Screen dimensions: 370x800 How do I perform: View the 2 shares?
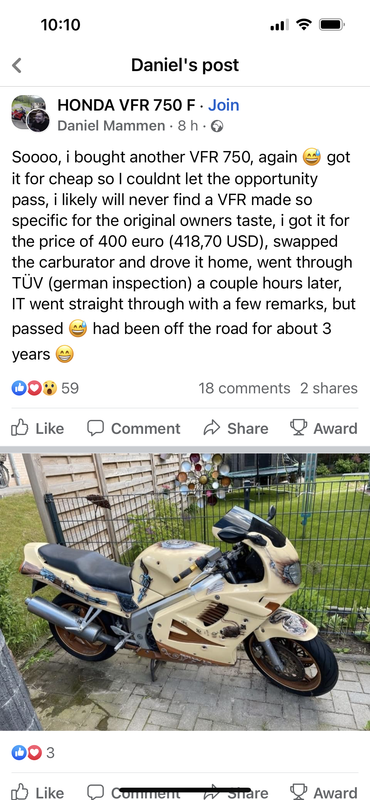[329, 388]
